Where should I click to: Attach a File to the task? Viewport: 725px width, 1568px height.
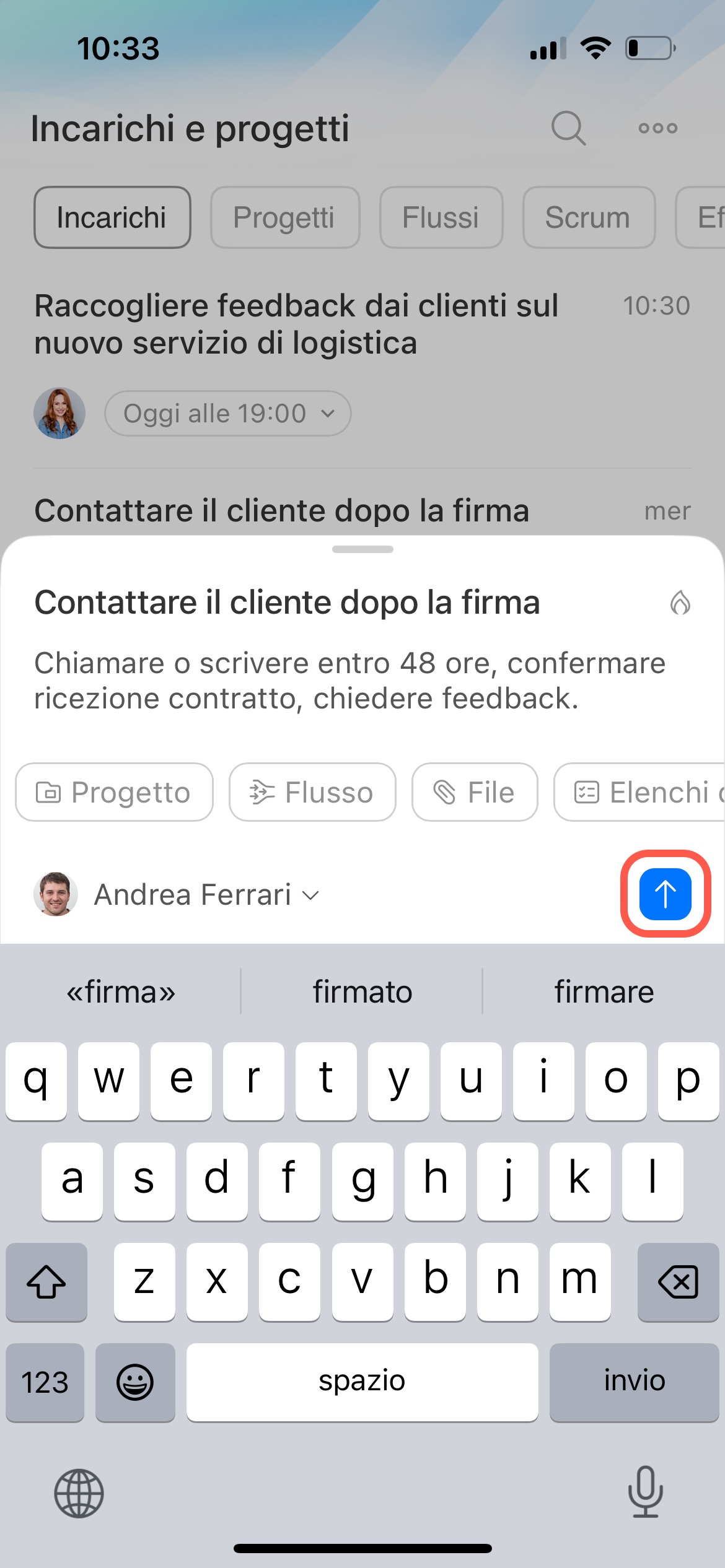(x=475, y=792)
